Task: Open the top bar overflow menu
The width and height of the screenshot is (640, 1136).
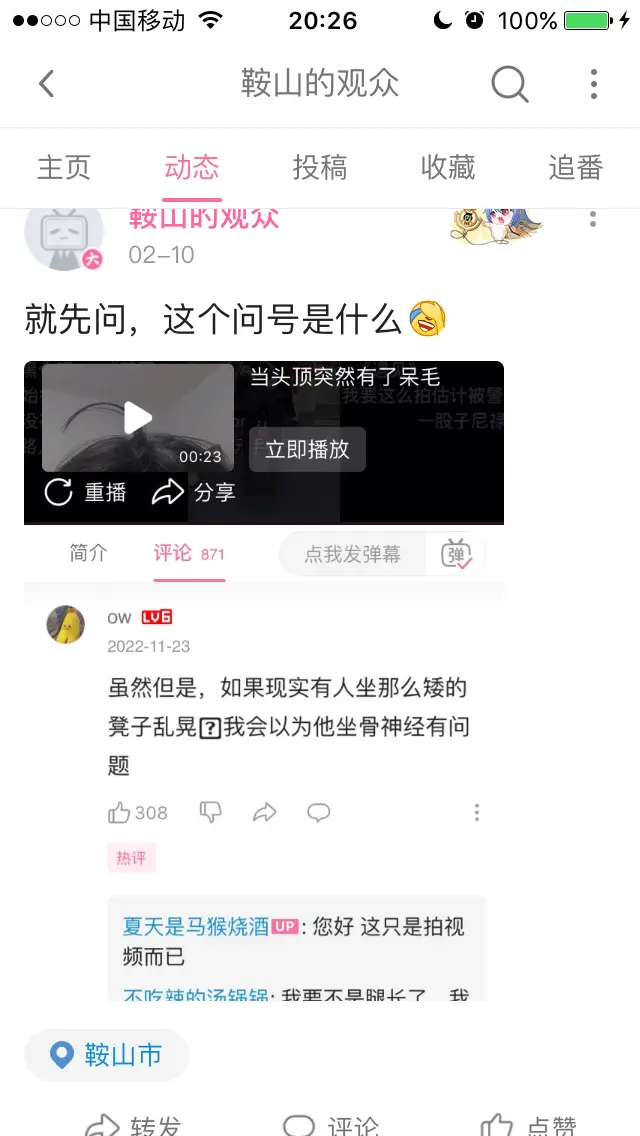Action: [594, 84]
